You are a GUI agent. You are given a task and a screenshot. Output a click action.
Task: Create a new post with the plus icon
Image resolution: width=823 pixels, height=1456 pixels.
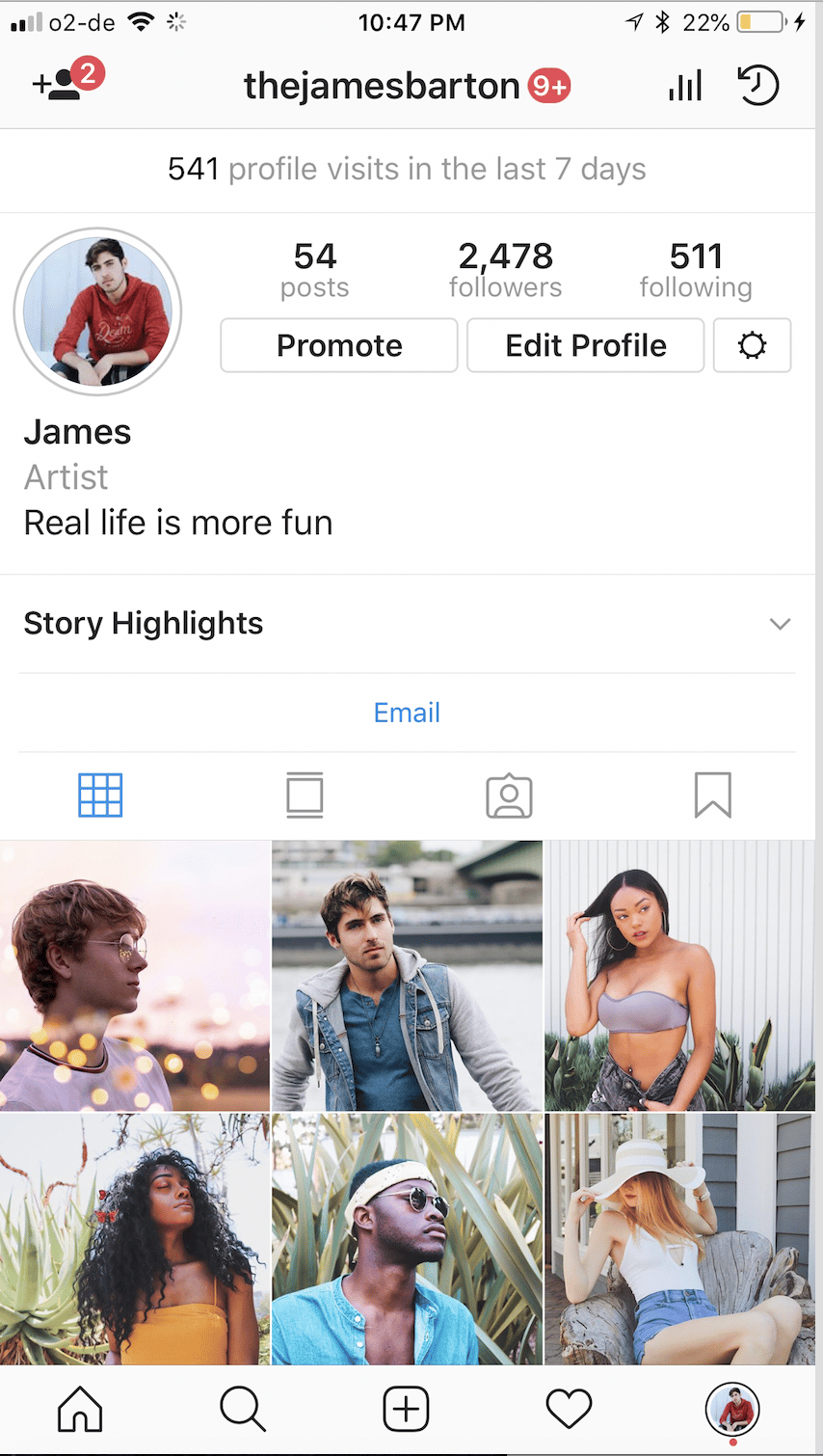click(406, 1409)
